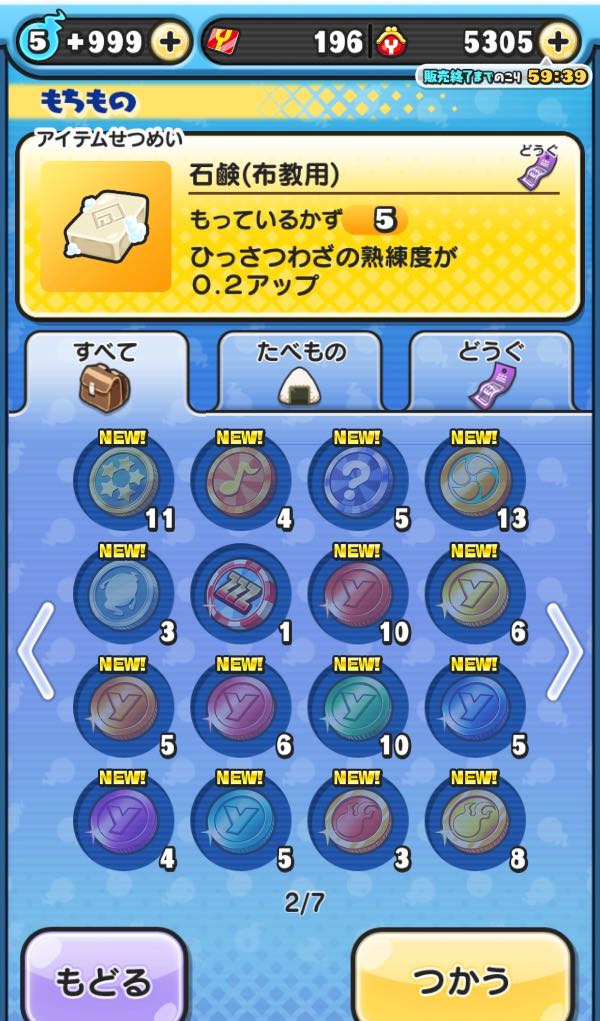This screenshot has height=1021, width=600.
Task: Select the silhouette coin with count 3
Action: point(123,595)
